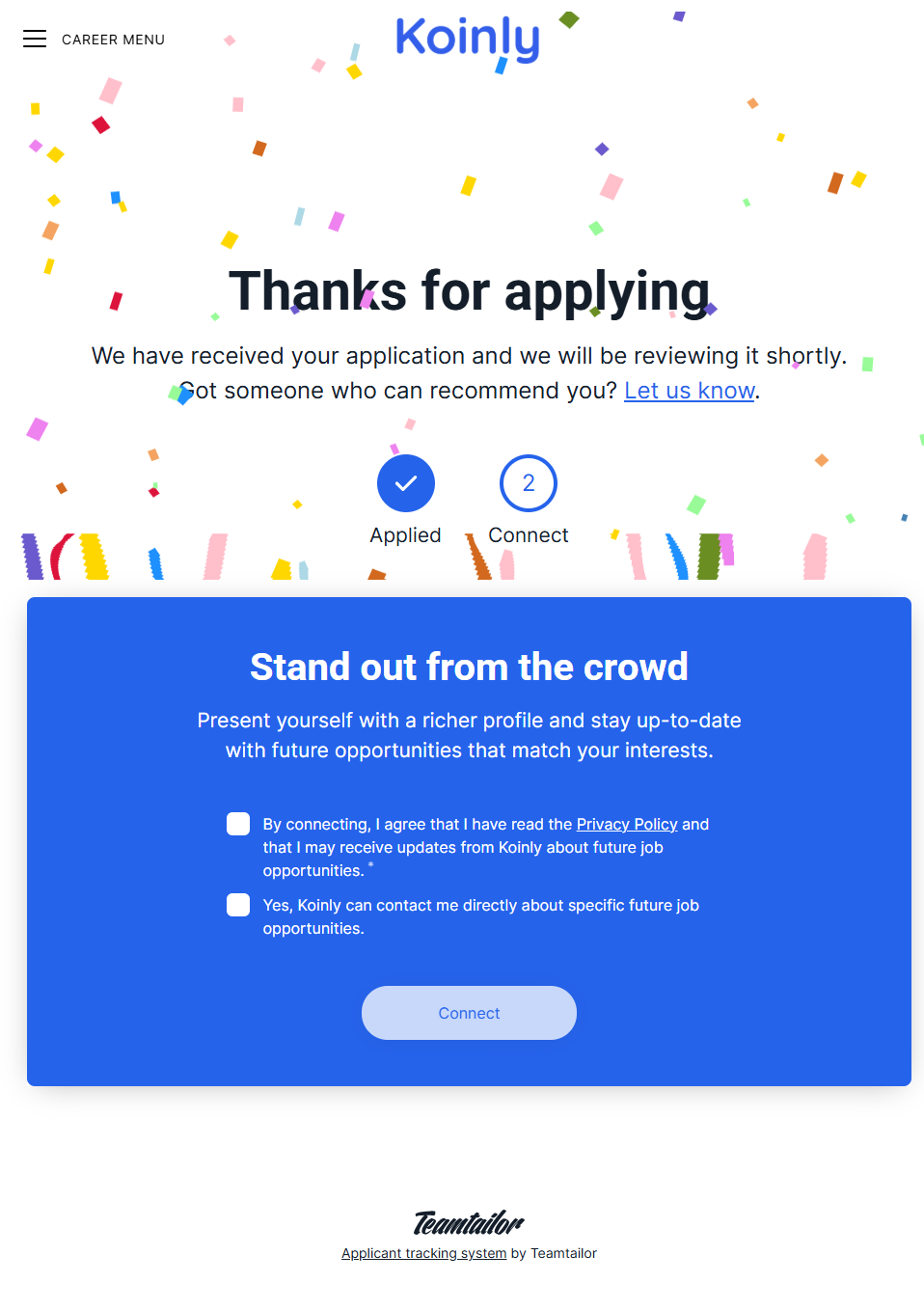Tap the Connect button
Viewport: 924px width, 1310px height.
pos(469,1013)
